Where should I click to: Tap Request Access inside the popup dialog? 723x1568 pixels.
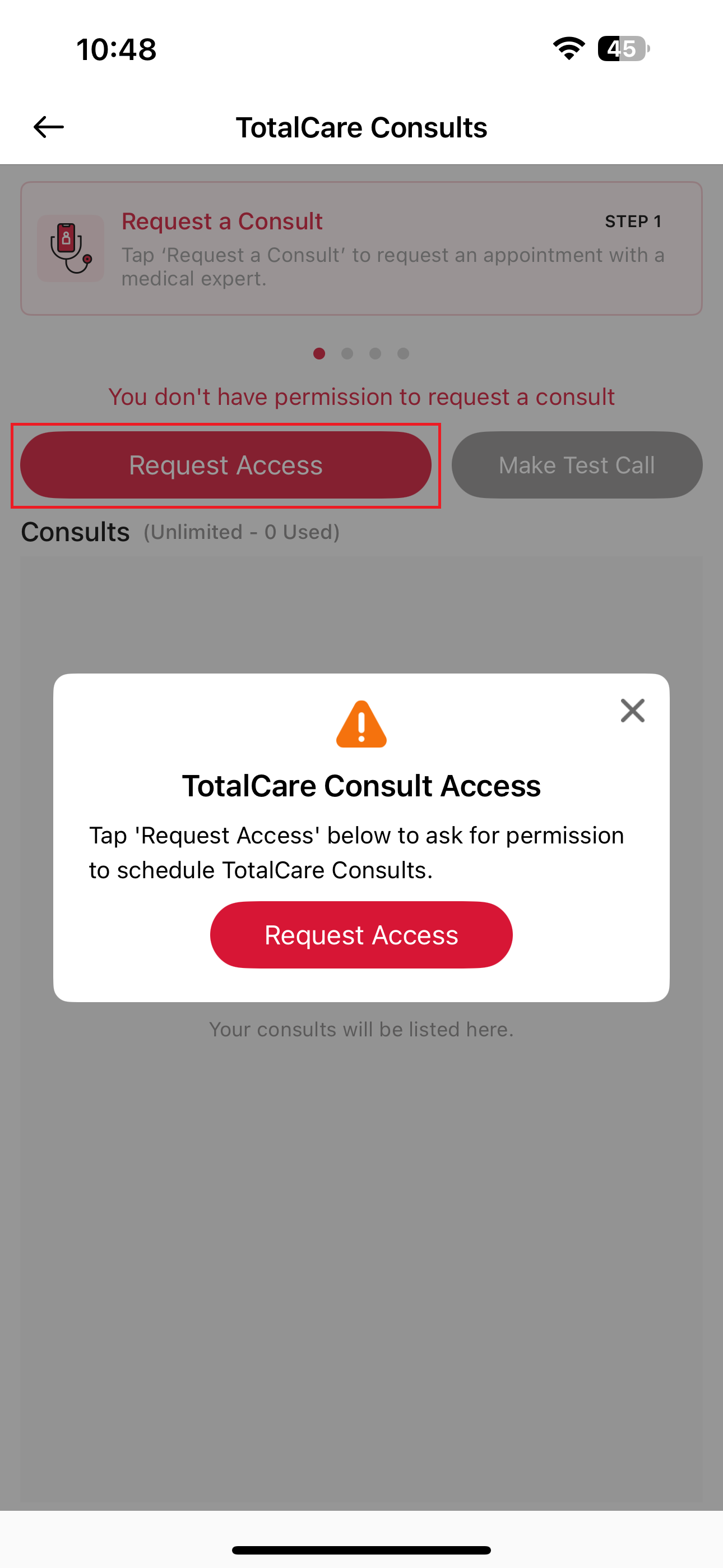coord(361,935)
